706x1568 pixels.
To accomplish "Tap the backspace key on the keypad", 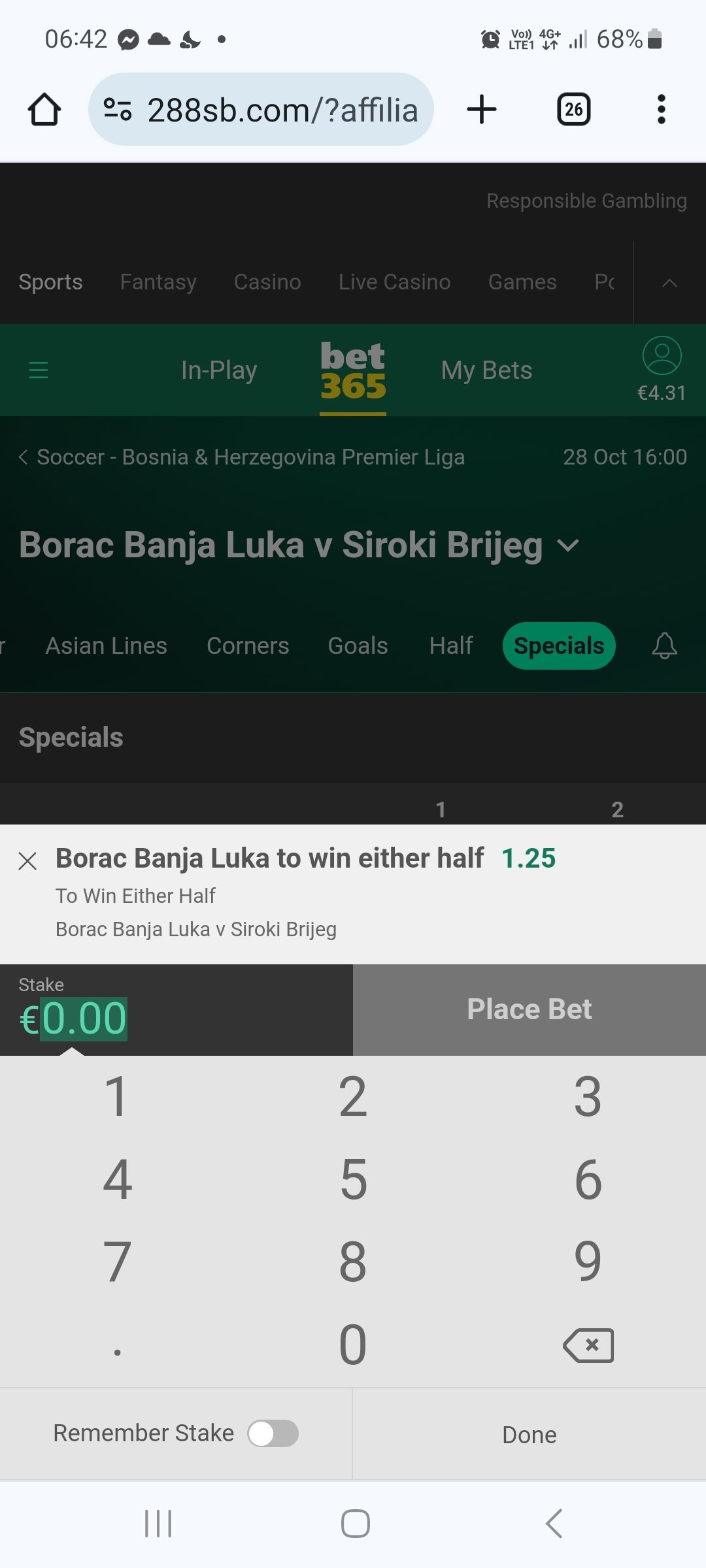I will point(588,1345).
